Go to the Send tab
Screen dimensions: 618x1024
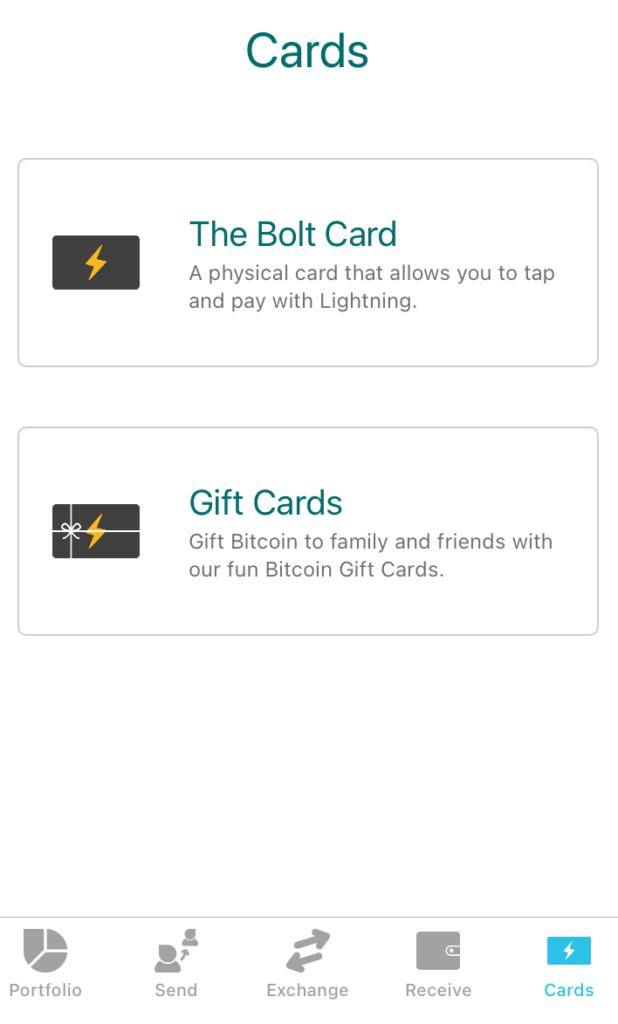(176, 965)
